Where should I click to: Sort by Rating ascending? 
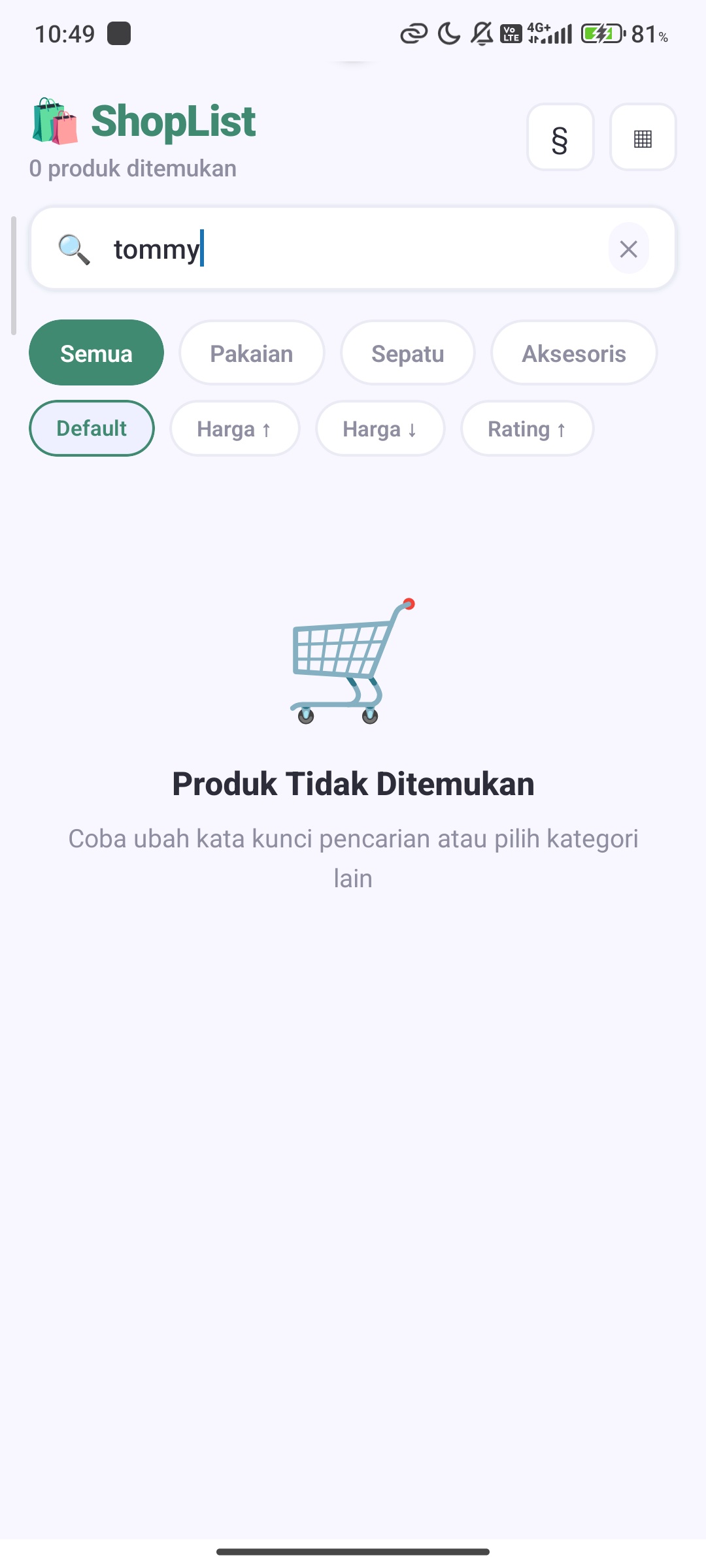click(527, 429)
